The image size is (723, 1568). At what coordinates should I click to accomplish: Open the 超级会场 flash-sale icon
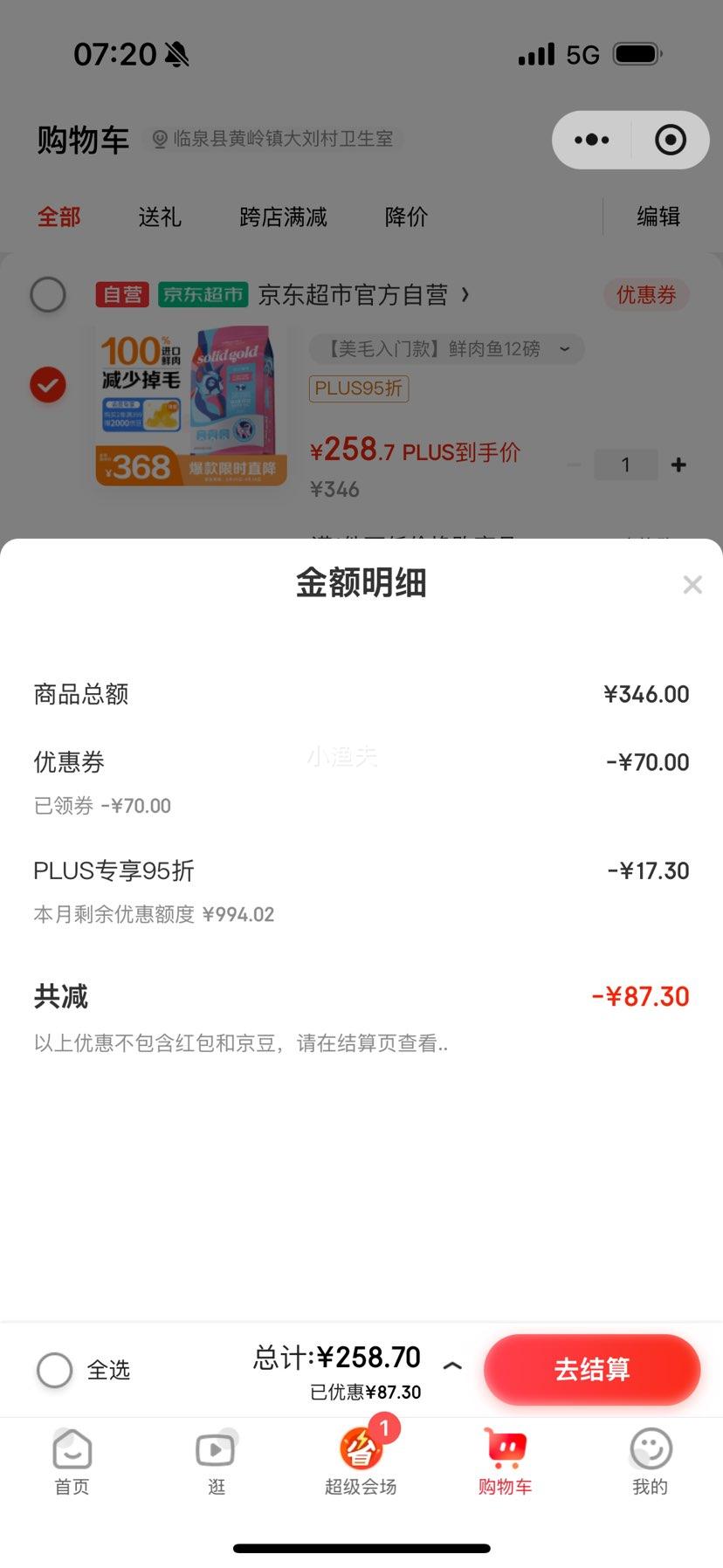[x=361, y=1449]
